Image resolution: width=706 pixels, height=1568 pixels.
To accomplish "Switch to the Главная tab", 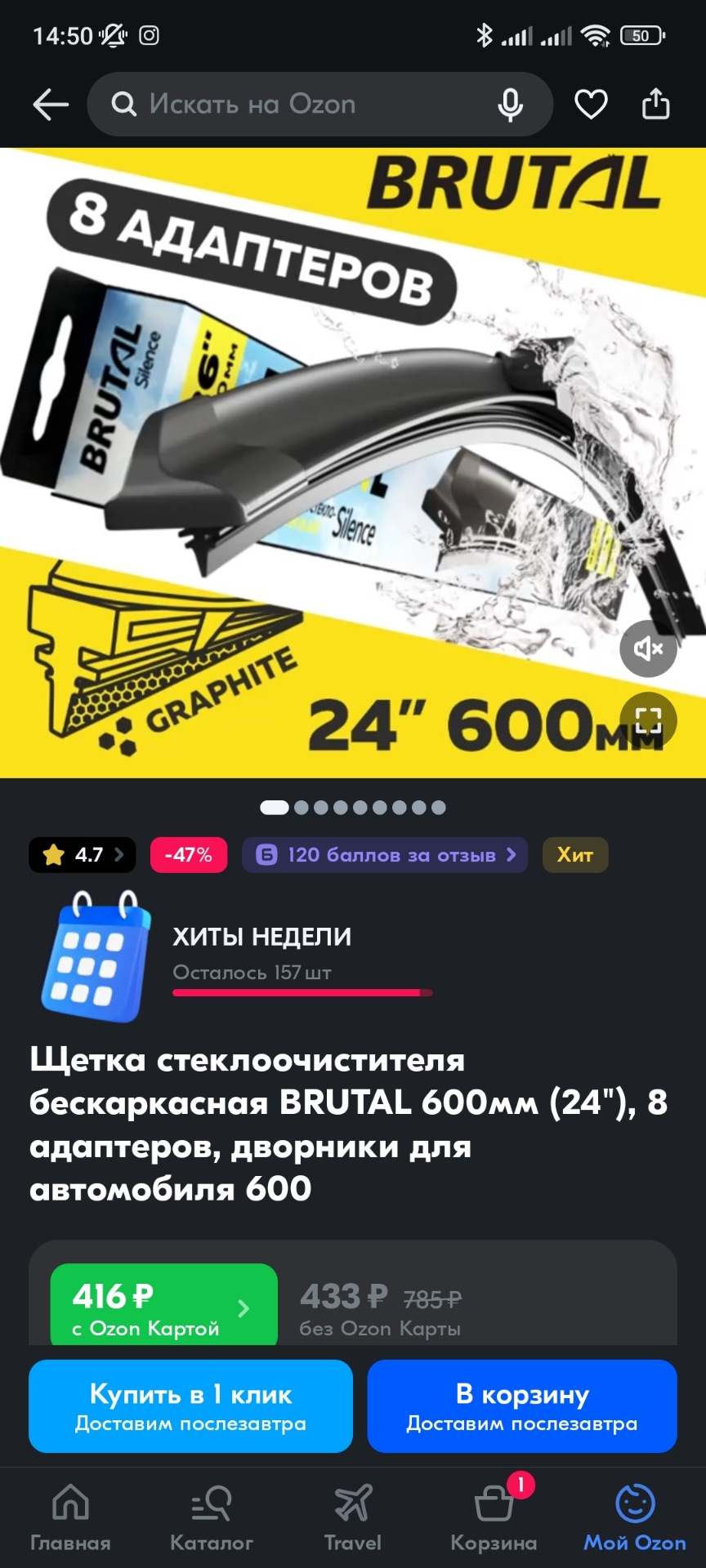I will [x=70, y=1517].
